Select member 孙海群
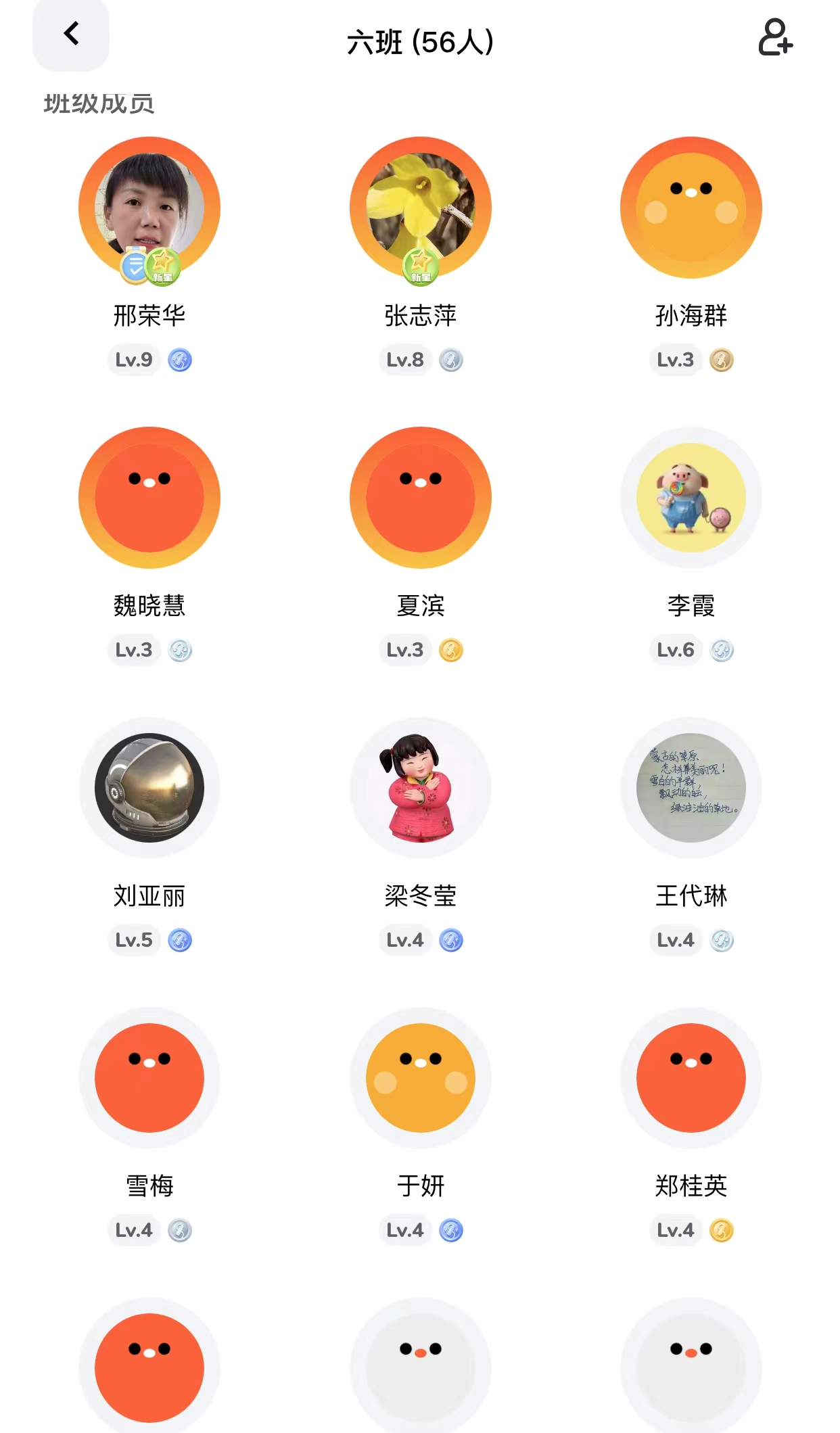The height and width of the screenshot is (1433, 840). tap(691, 208)
